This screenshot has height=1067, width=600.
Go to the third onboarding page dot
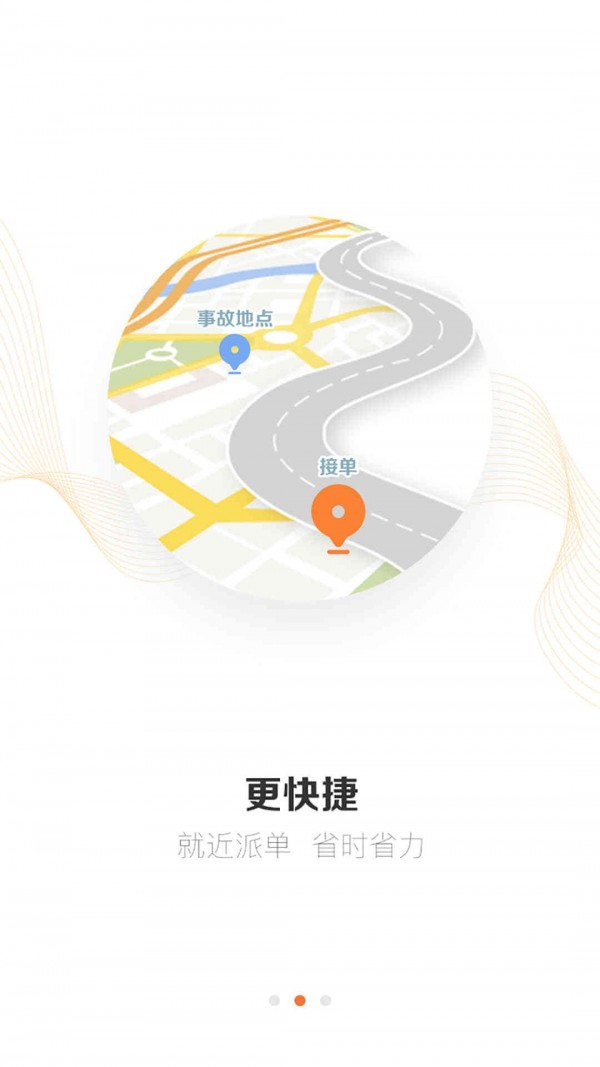coord(325,1000)
